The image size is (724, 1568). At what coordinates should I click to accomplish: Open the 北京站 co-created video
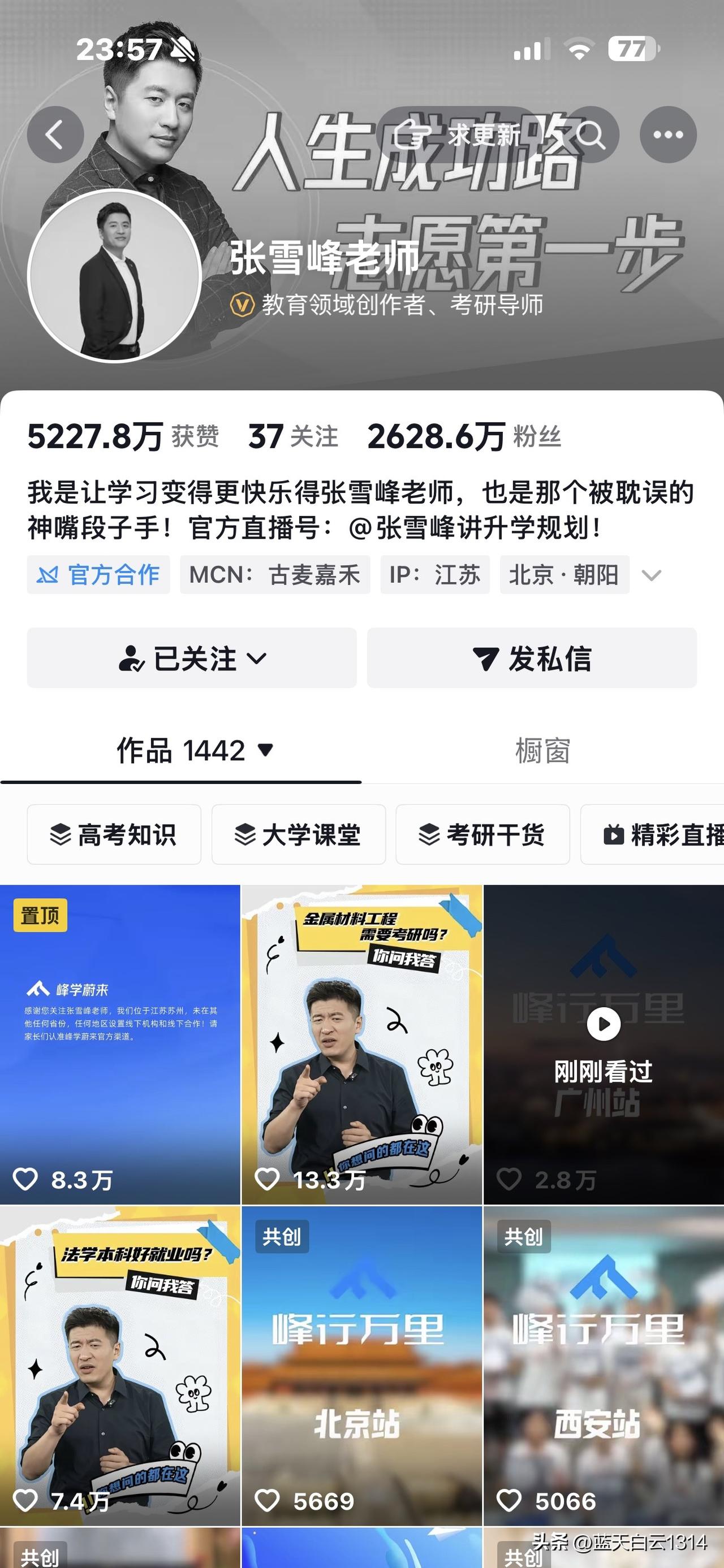click(x=361, y=1357)
